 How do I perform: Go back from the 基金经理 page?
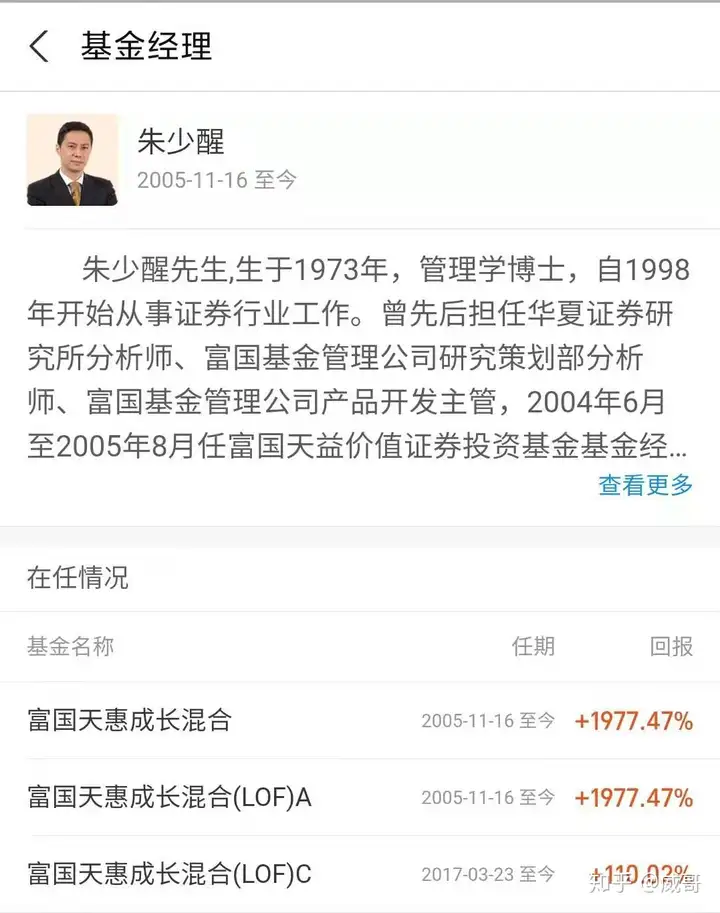[x=39, y=47]
